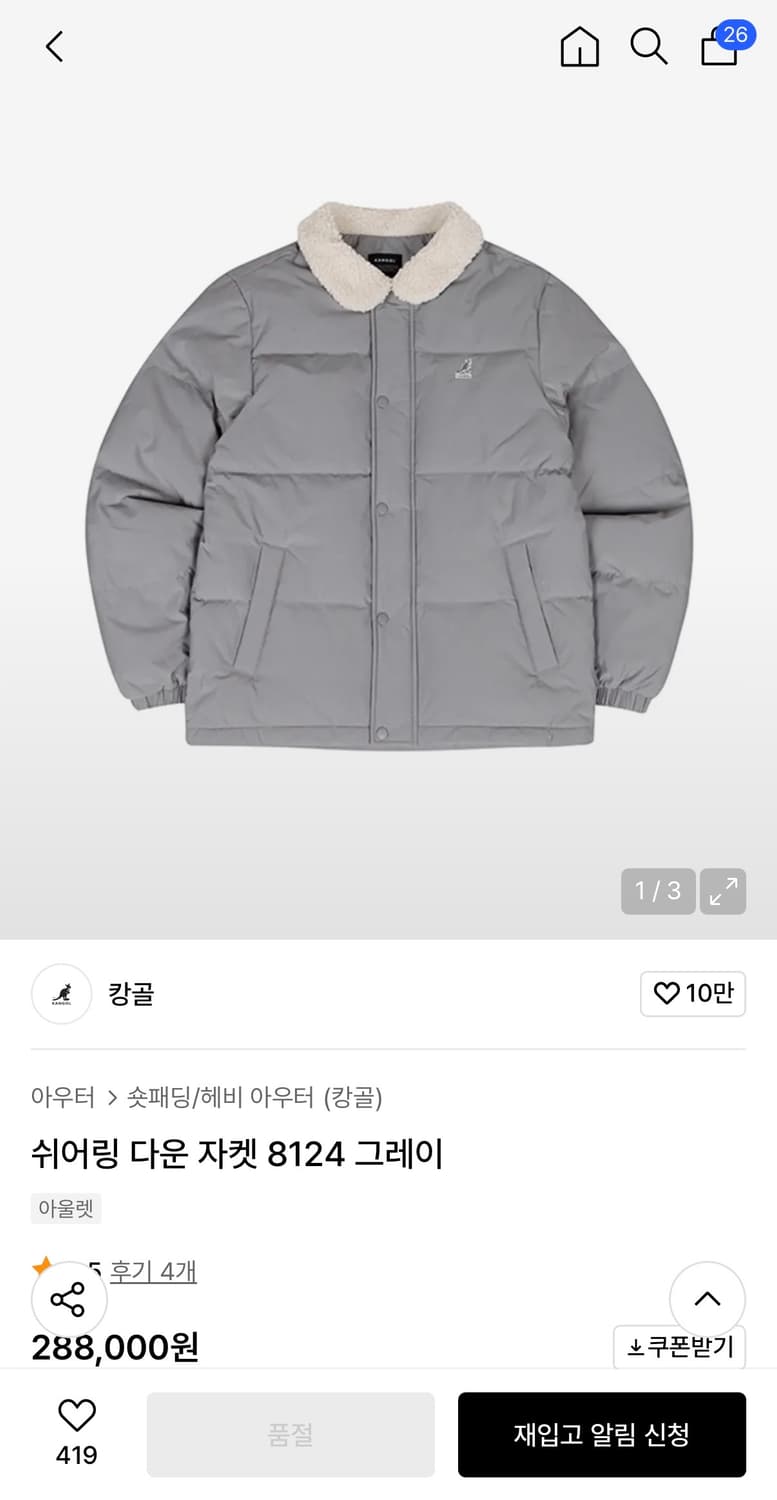Image resolution: width=777 pixels, height=1500 pixels.
Task: Open the 아우터 category menu item
Action: [x=60, y=1097]
